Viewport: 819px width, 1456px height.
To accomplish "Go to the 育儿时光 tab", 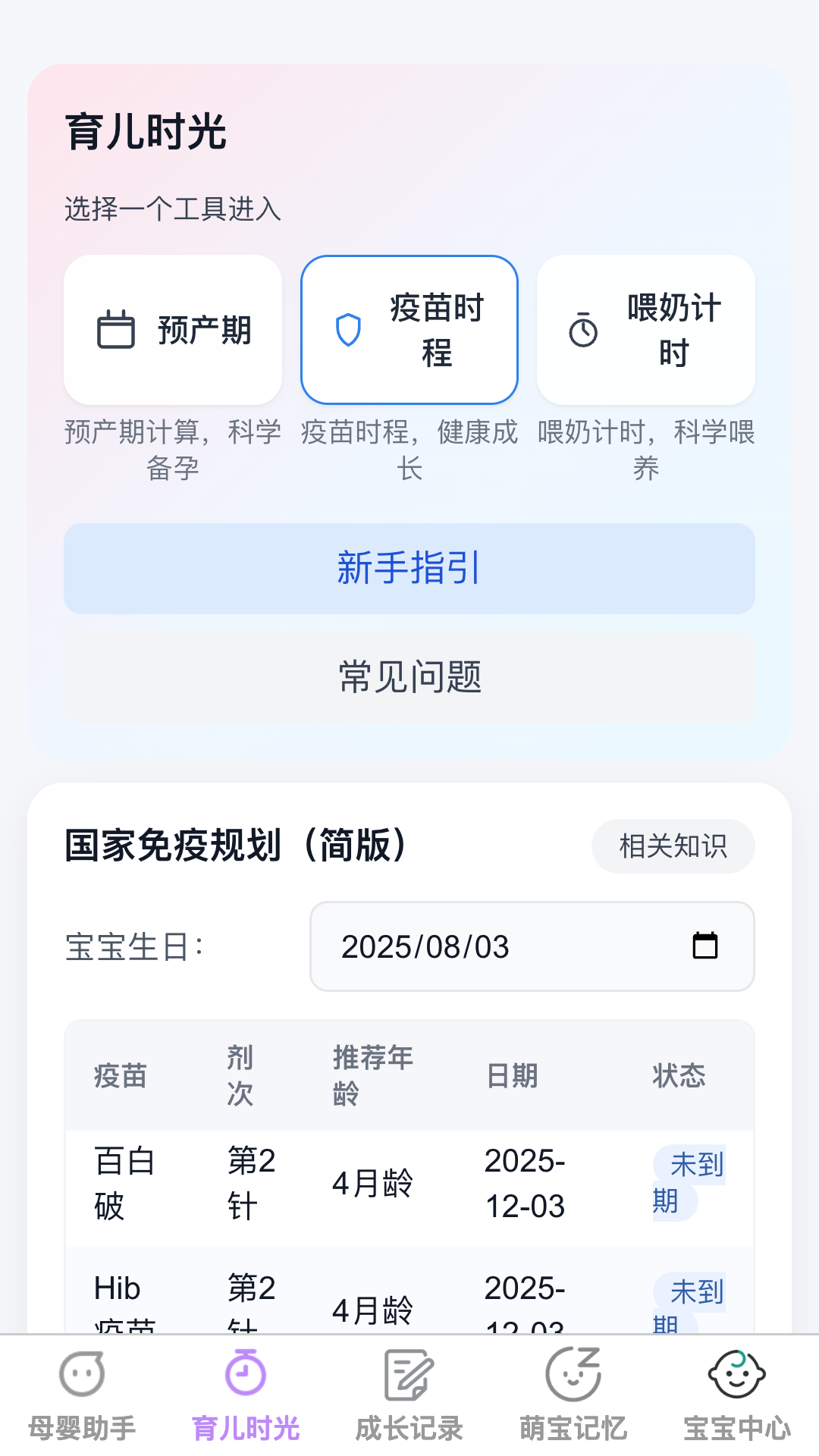I will (246, 1395).
